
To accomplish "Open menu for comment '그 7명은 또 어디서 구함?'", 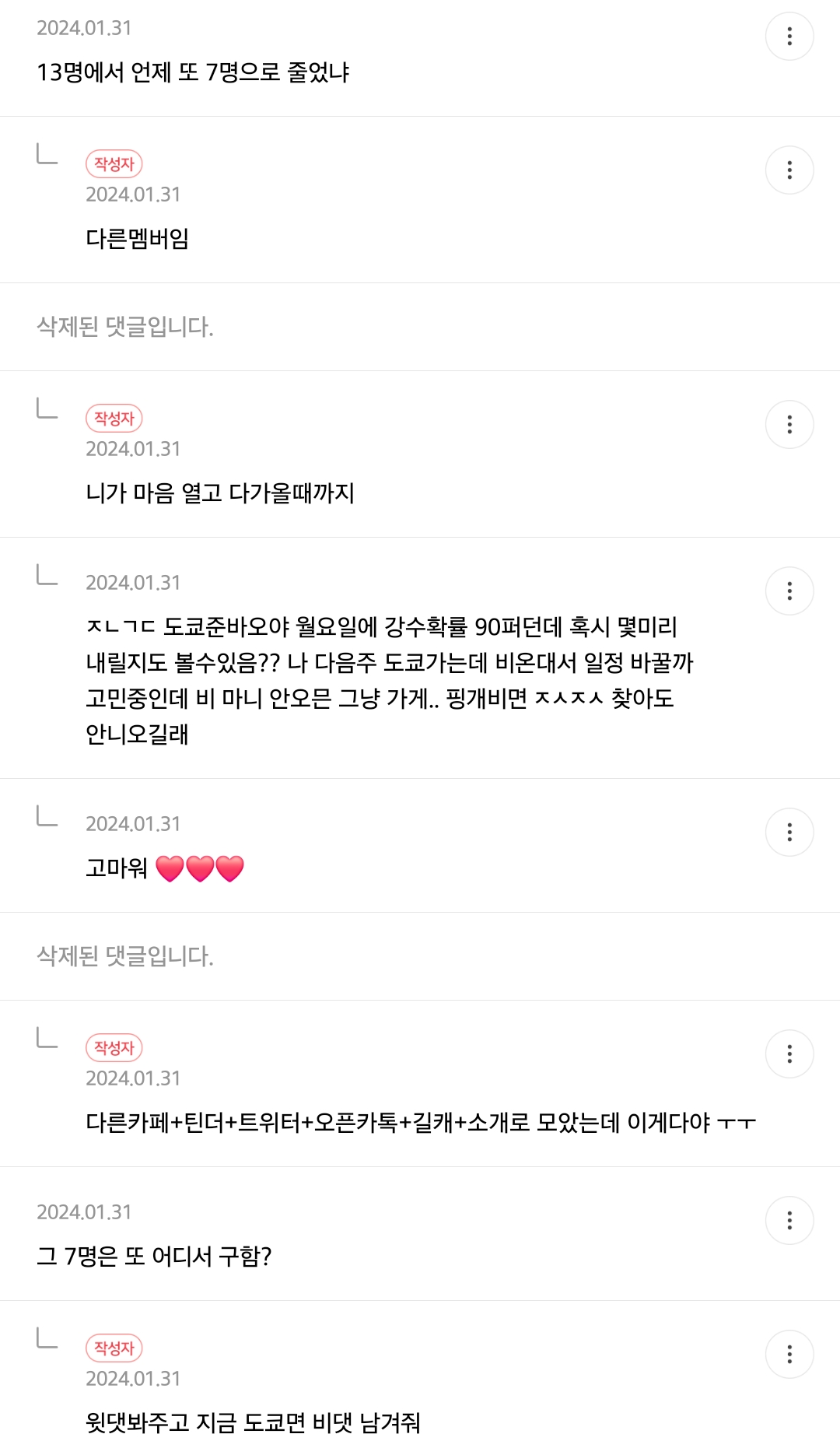I will 789,1220.
